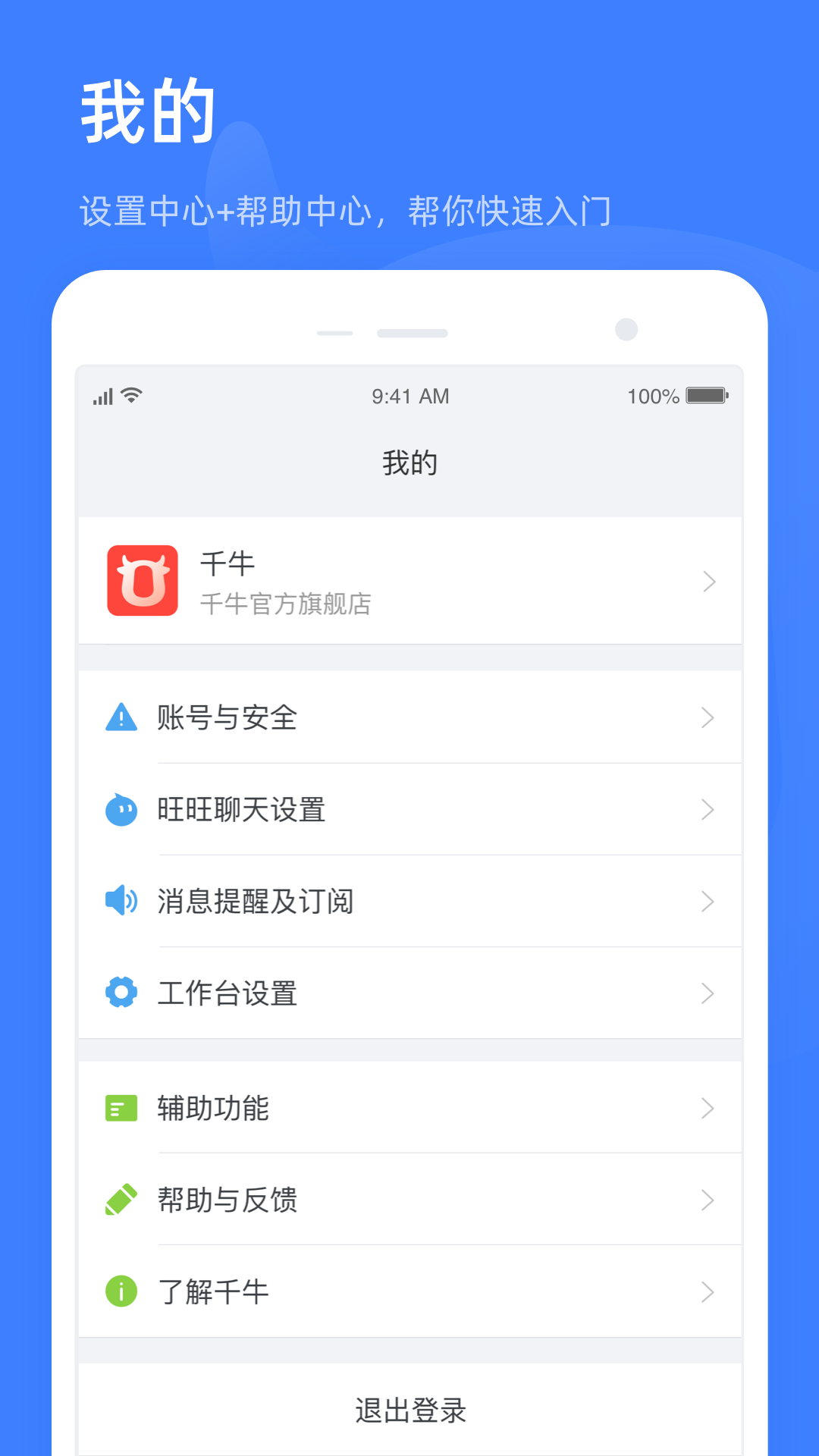Expand the 账号与安全 row chevron
The width and height of the screenshot is (819, 1456).
pyautogui.click(x=707, y=717)
